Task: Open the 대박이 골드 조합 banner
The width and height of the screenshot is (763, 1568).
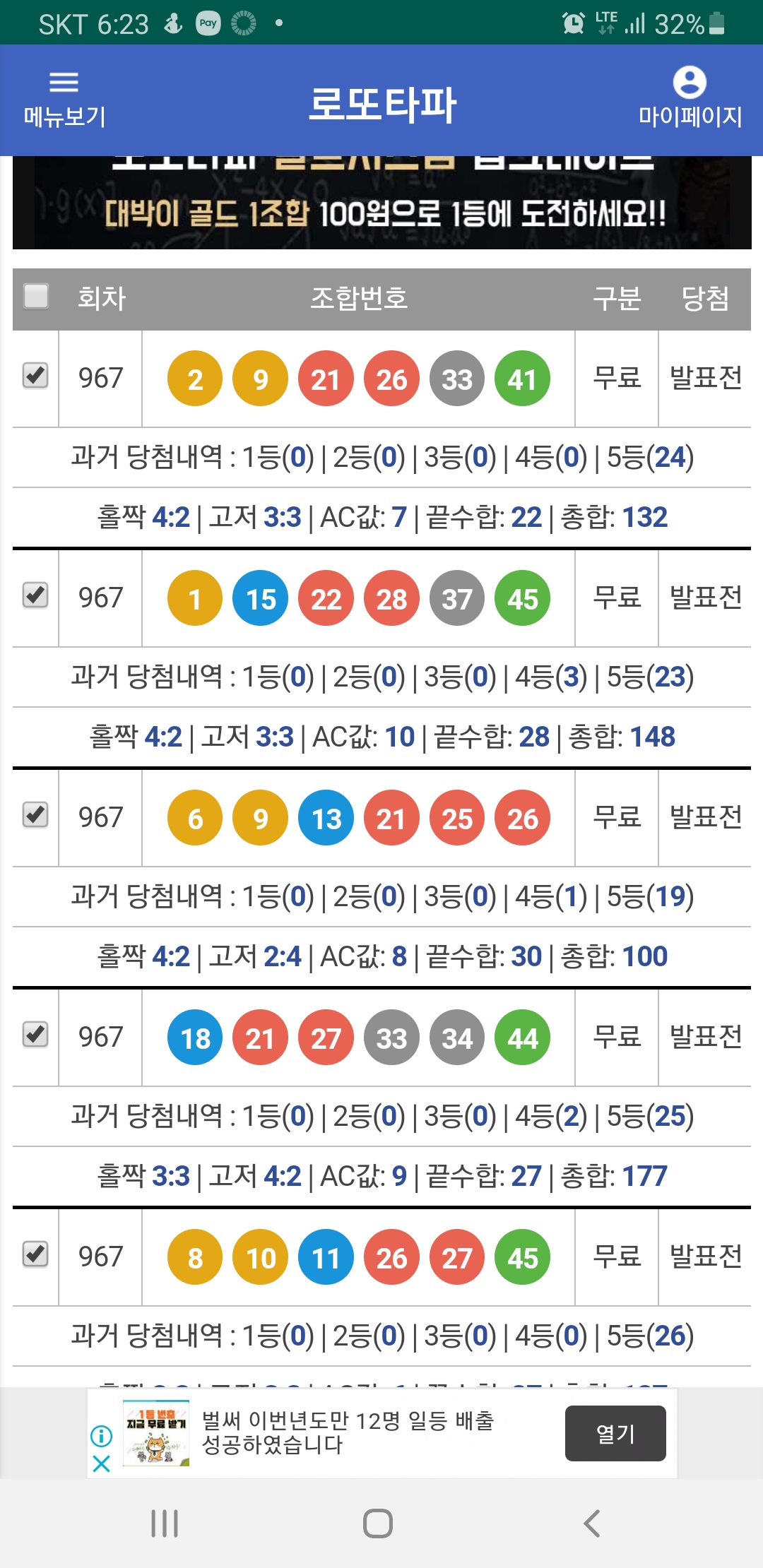Action: pos(381,203)
